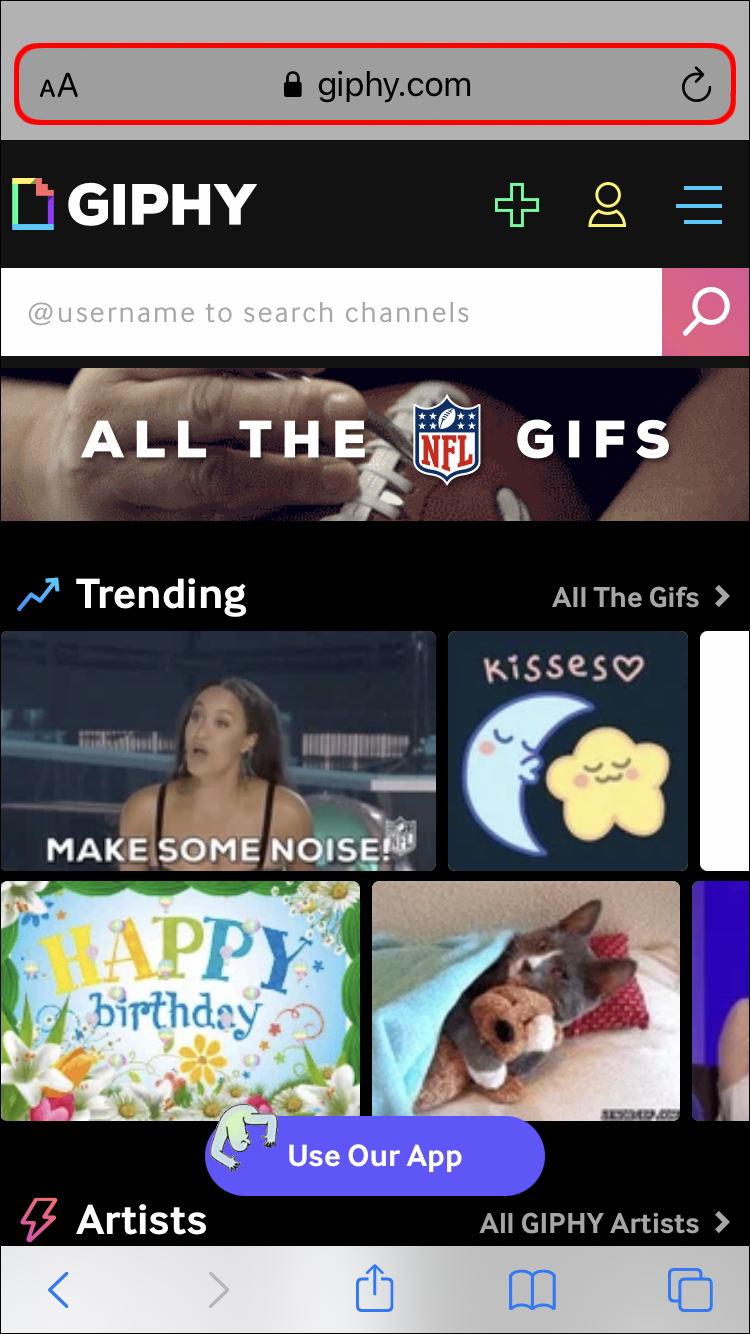
Task: Open the AA text size menu
Action: pyautogui.click(x=59, y=86)
